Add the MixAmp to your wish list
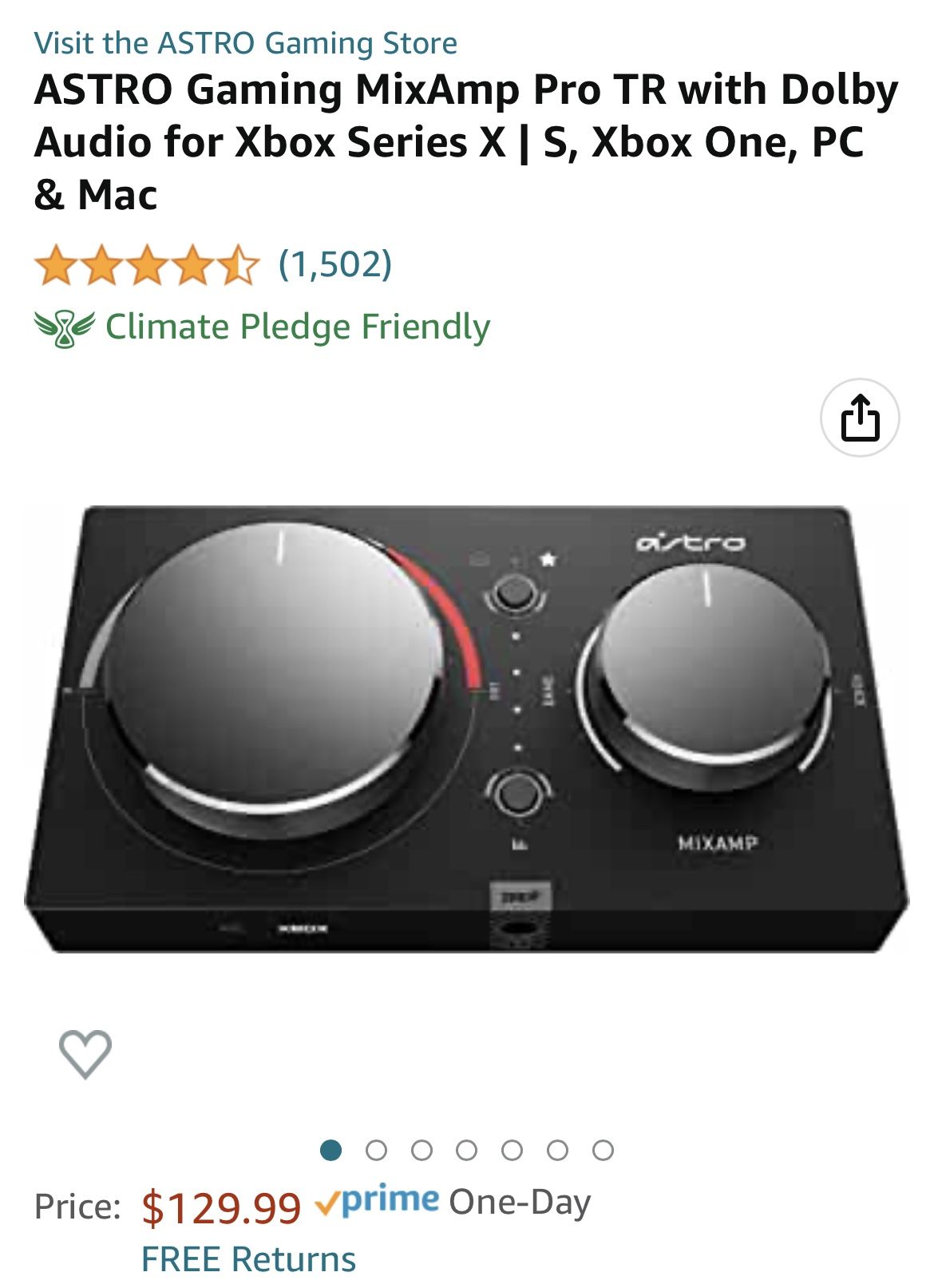The width and height of the screenshot is (934, 1288). (85, 1054)
